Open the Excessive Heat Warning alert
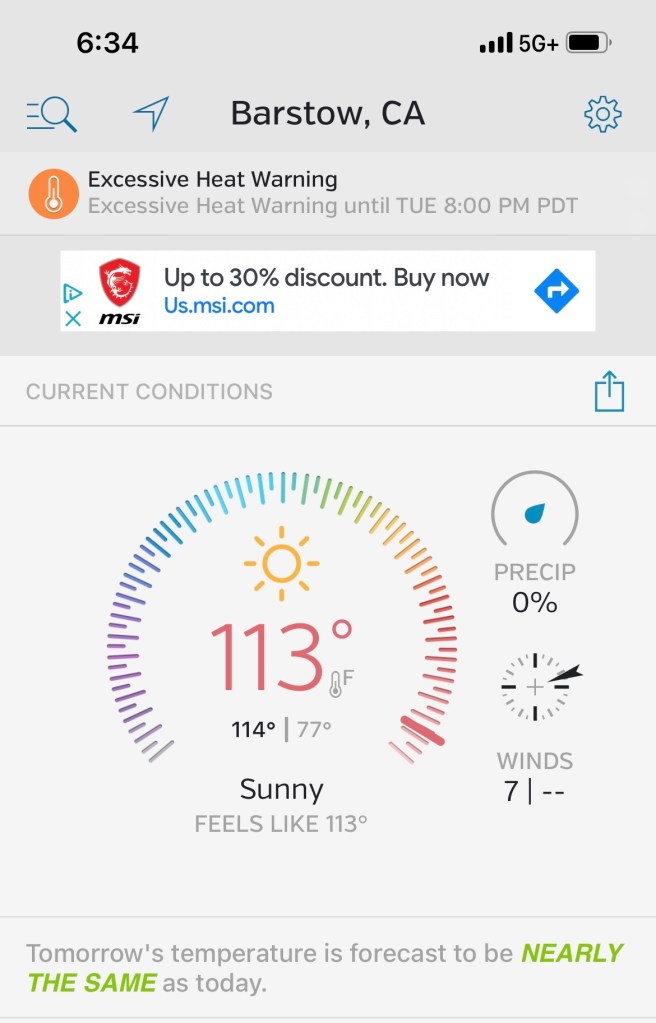Image resolution: width=656 pixels, height=1023 pixels. 328,193
